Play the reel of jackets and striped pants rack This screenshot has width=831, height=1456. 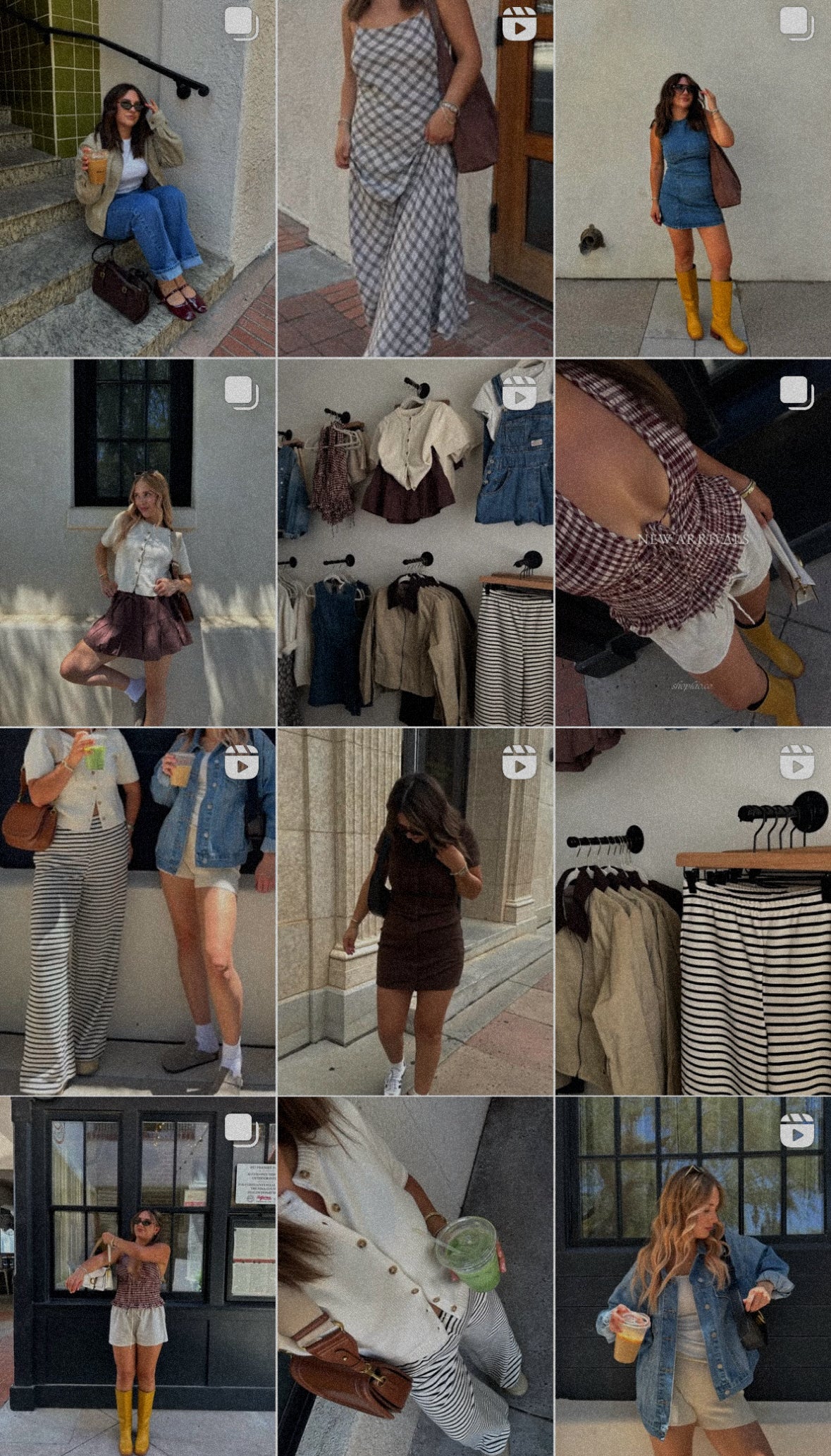693,912
